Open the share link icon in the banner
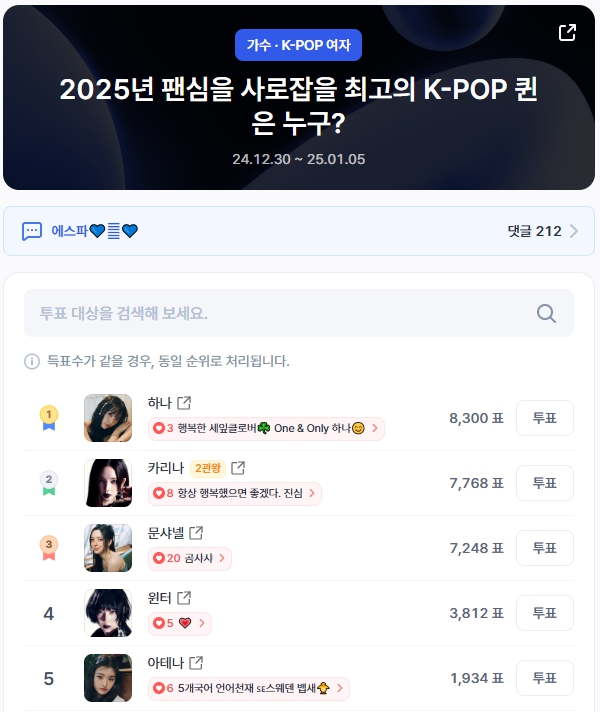 567,32
